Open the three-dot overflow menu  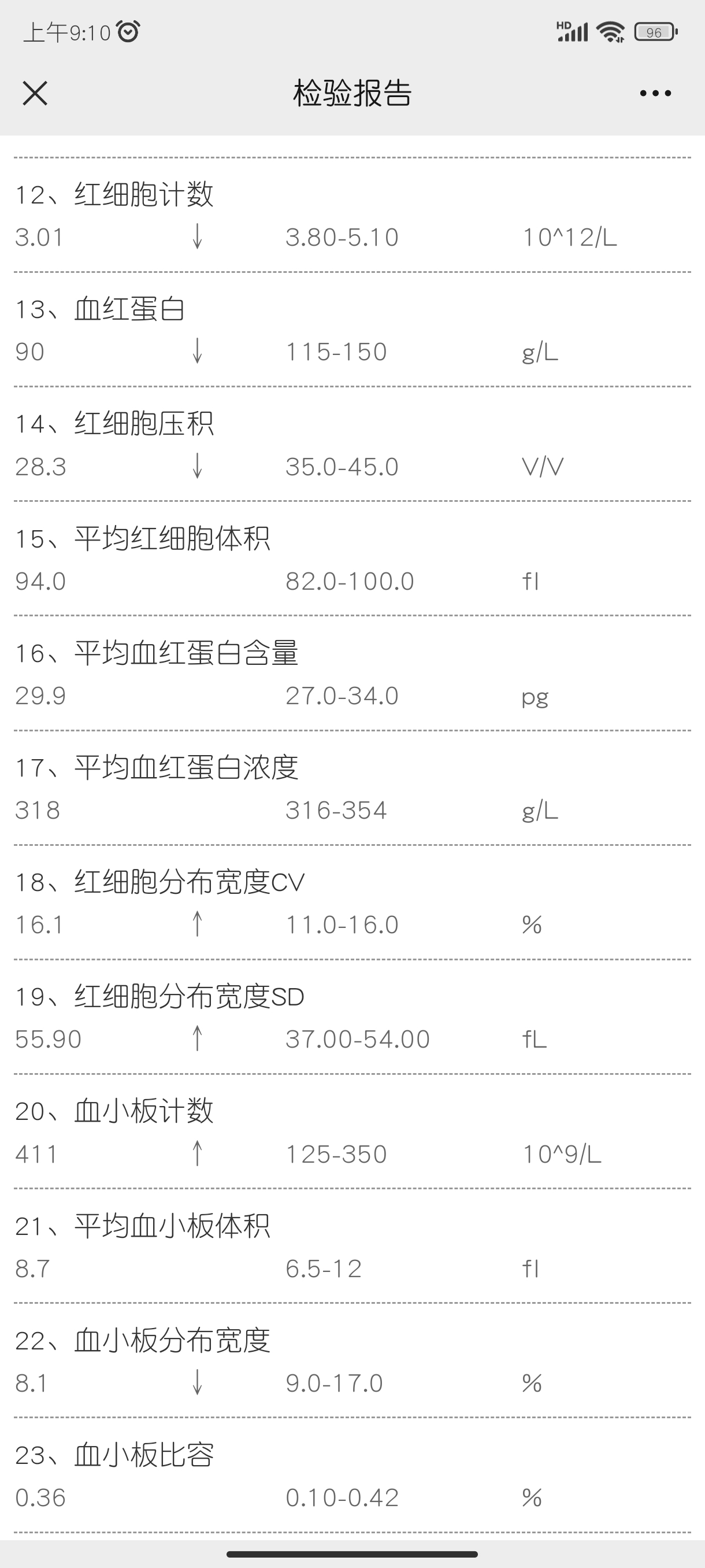(x=655, y=93)
